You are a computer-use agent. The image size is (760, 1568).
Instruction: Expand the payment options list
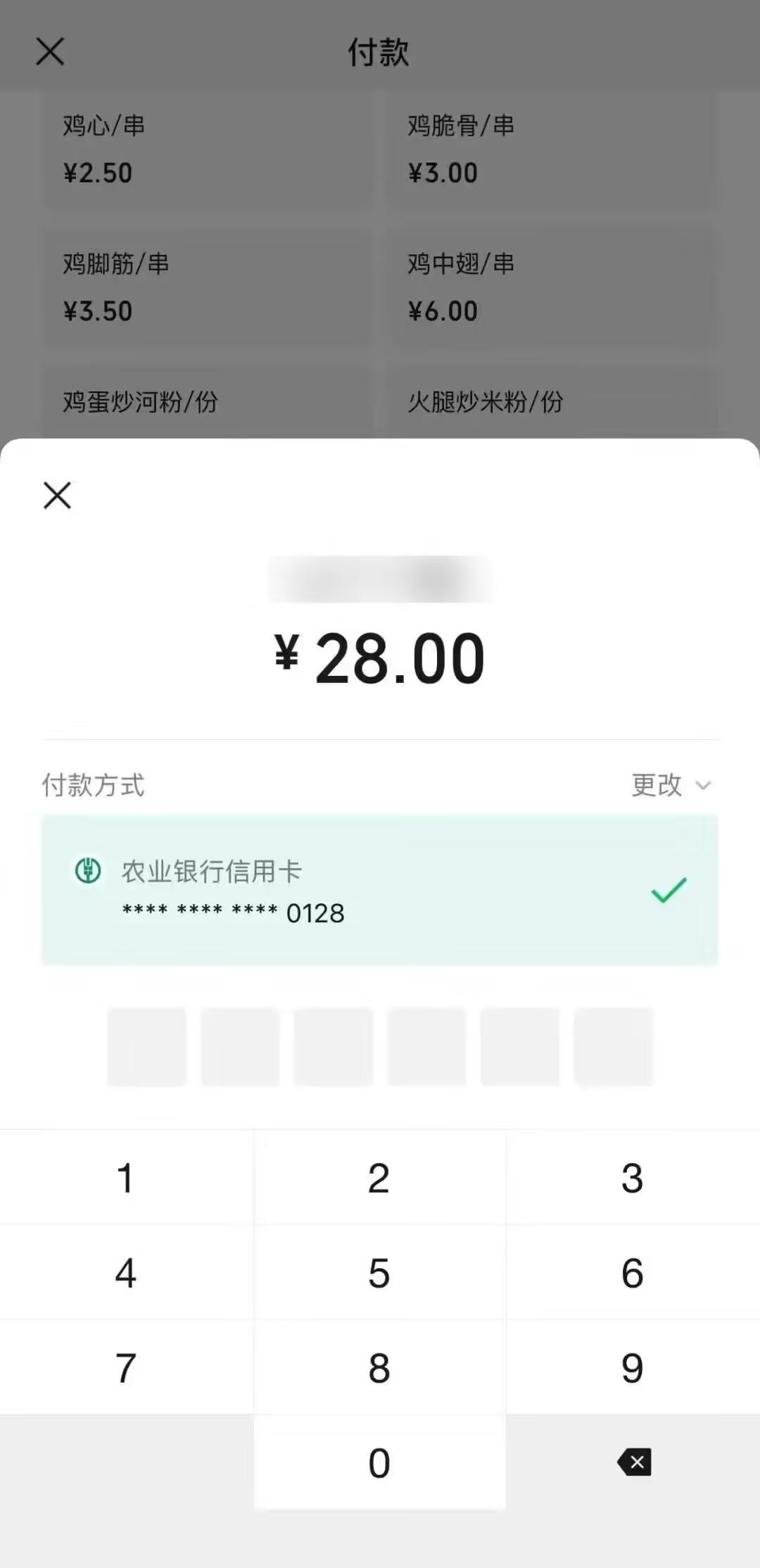(x=671, y=785)
